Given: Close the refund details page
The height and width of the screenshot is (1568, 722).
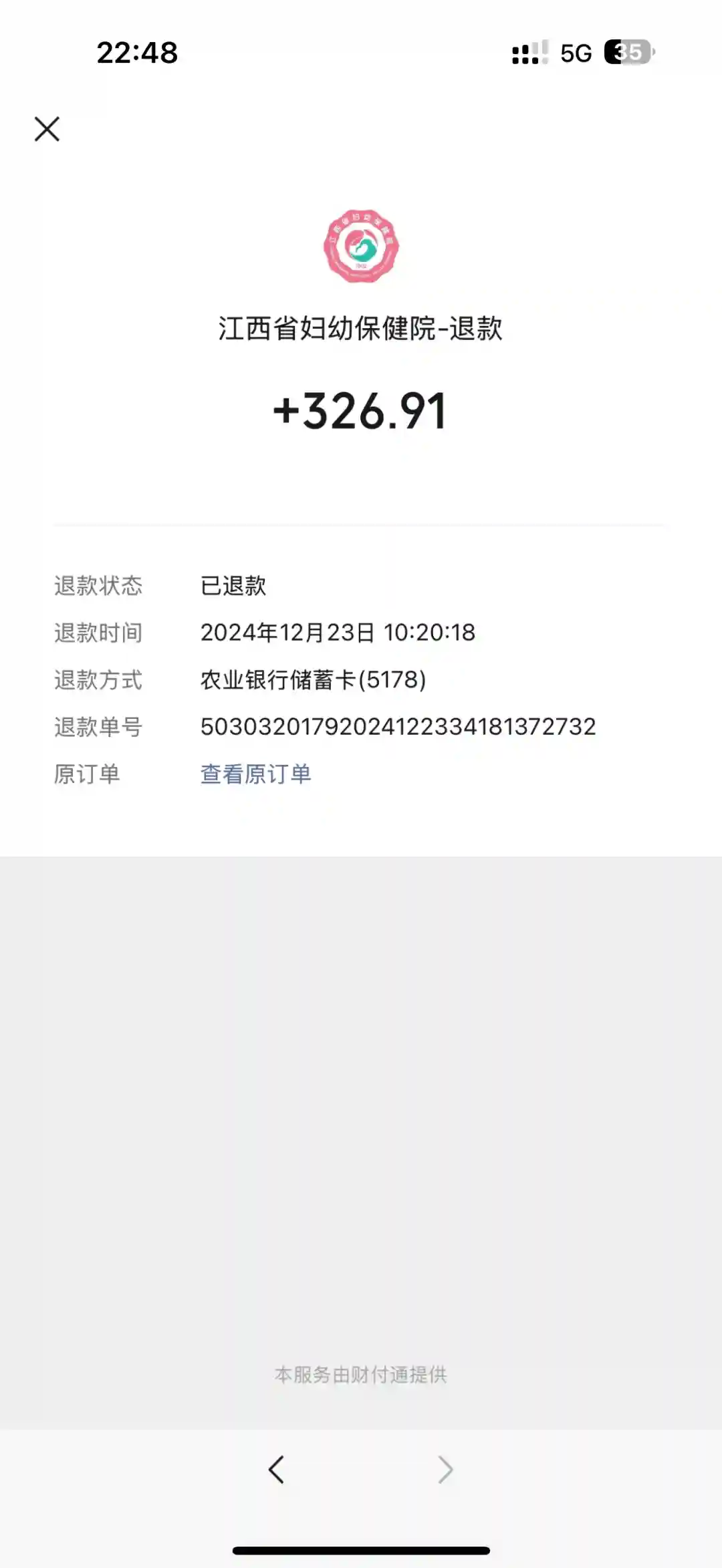Looking at the screenshot, I should point(47,129).
